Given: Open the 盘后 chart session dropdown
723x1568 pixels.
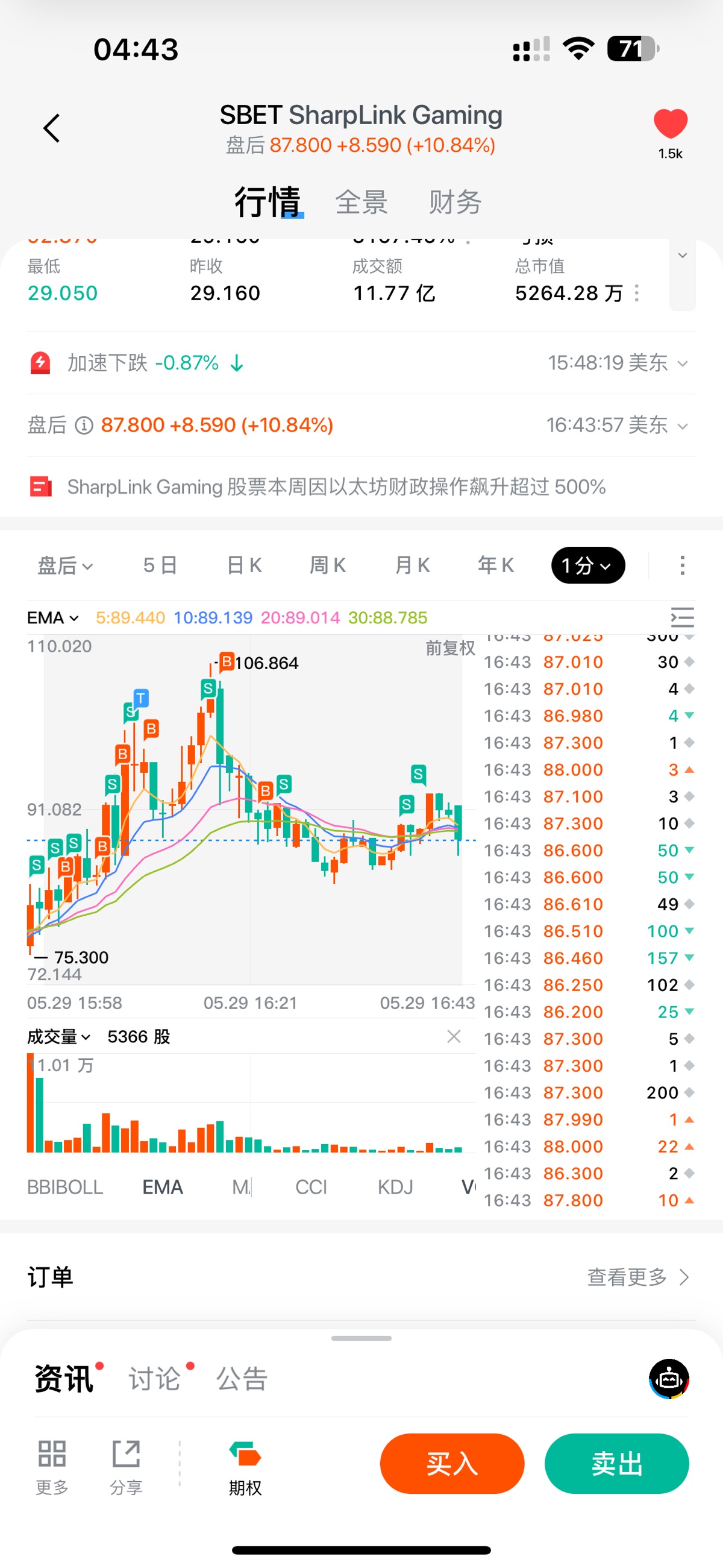Looking at the screenshot, I should tap(65, 565).
